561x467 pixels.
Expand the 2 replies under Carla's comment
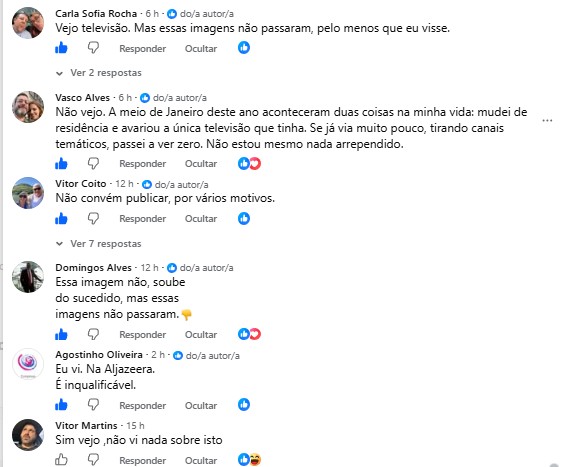coord(99,73)
